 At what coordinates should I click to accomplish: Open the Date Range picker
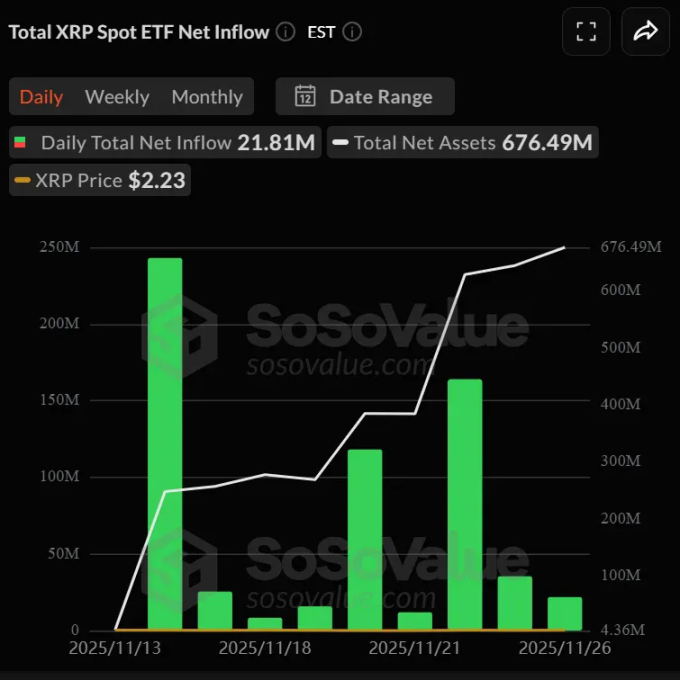[x=365, y=97]
